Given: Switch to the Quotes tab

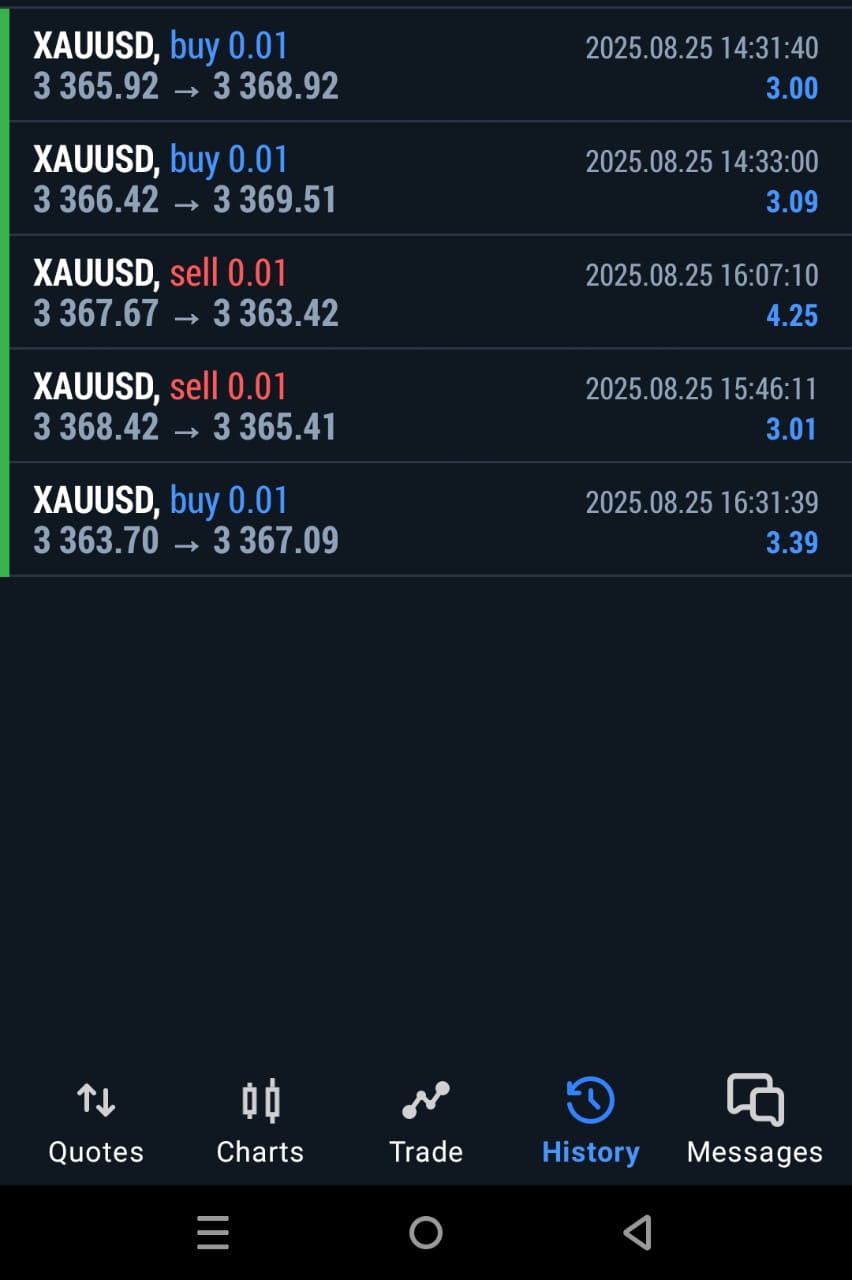Looking at the screenshot, I should tap(96, 1123).
